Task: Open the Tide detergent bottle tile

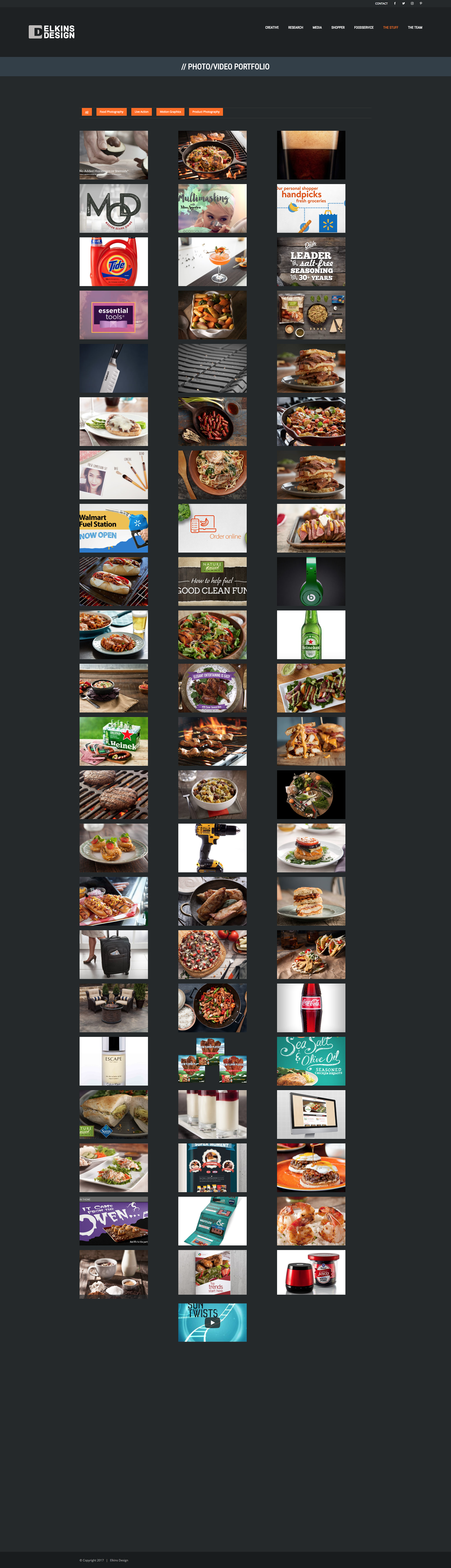Action: tap(113, 262)
